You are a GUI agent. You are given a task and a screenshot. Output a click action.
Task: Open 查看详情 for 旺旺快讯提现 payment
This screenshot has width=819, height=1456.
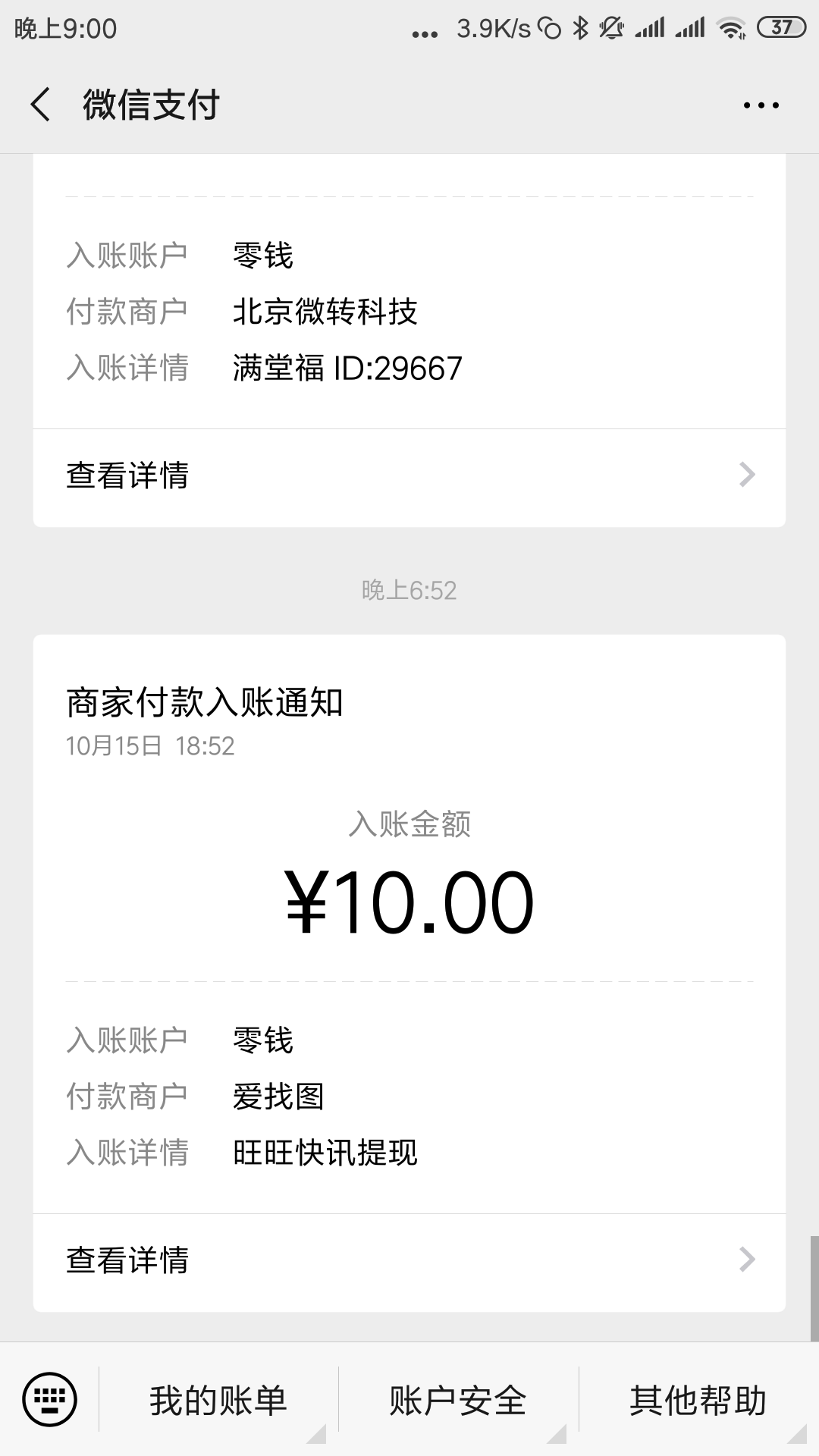(x=409, y=1260)
